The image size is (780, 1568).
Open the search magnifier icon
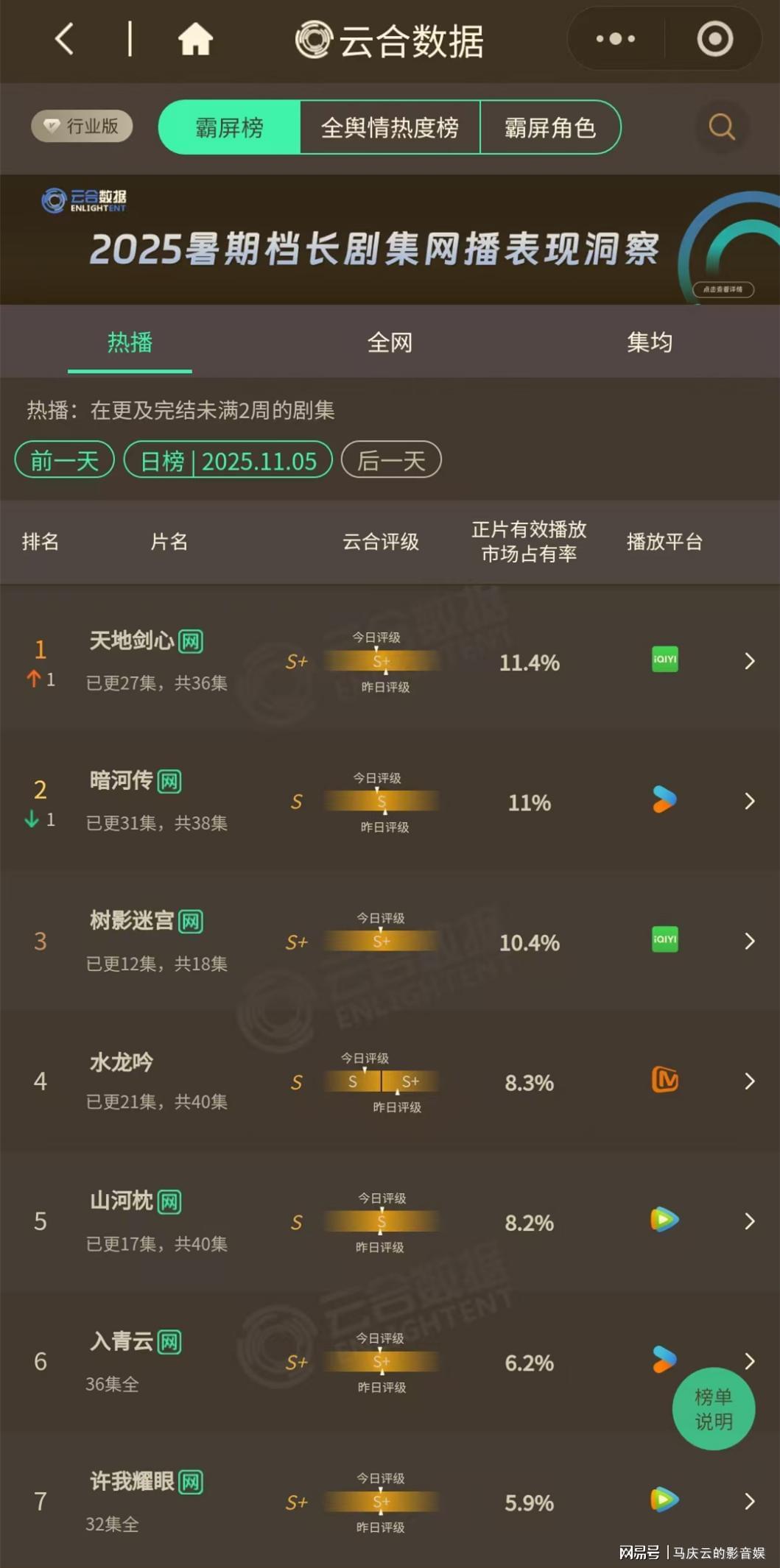point(722,127)
